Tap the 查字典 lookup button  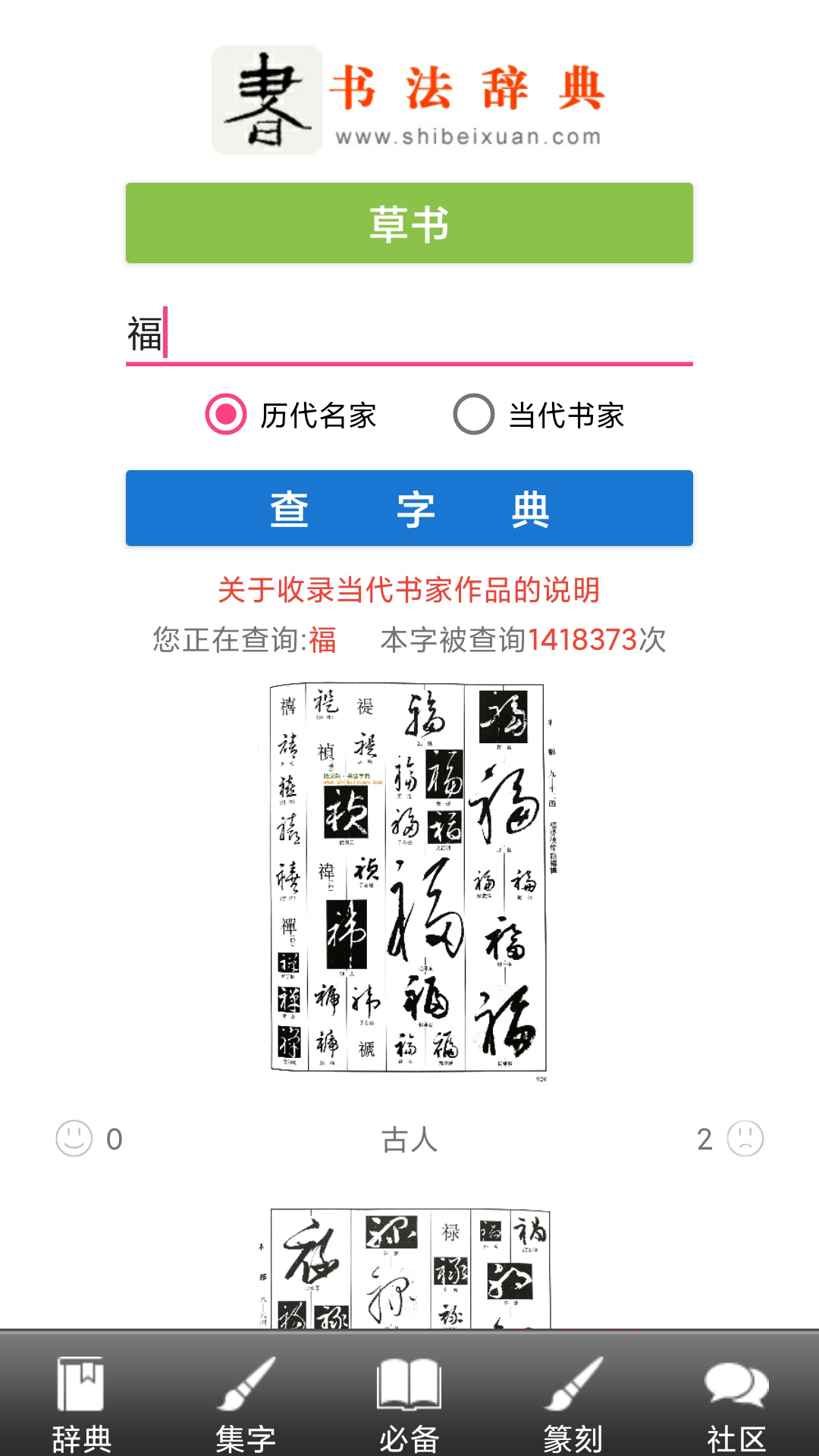click(409, 508)
